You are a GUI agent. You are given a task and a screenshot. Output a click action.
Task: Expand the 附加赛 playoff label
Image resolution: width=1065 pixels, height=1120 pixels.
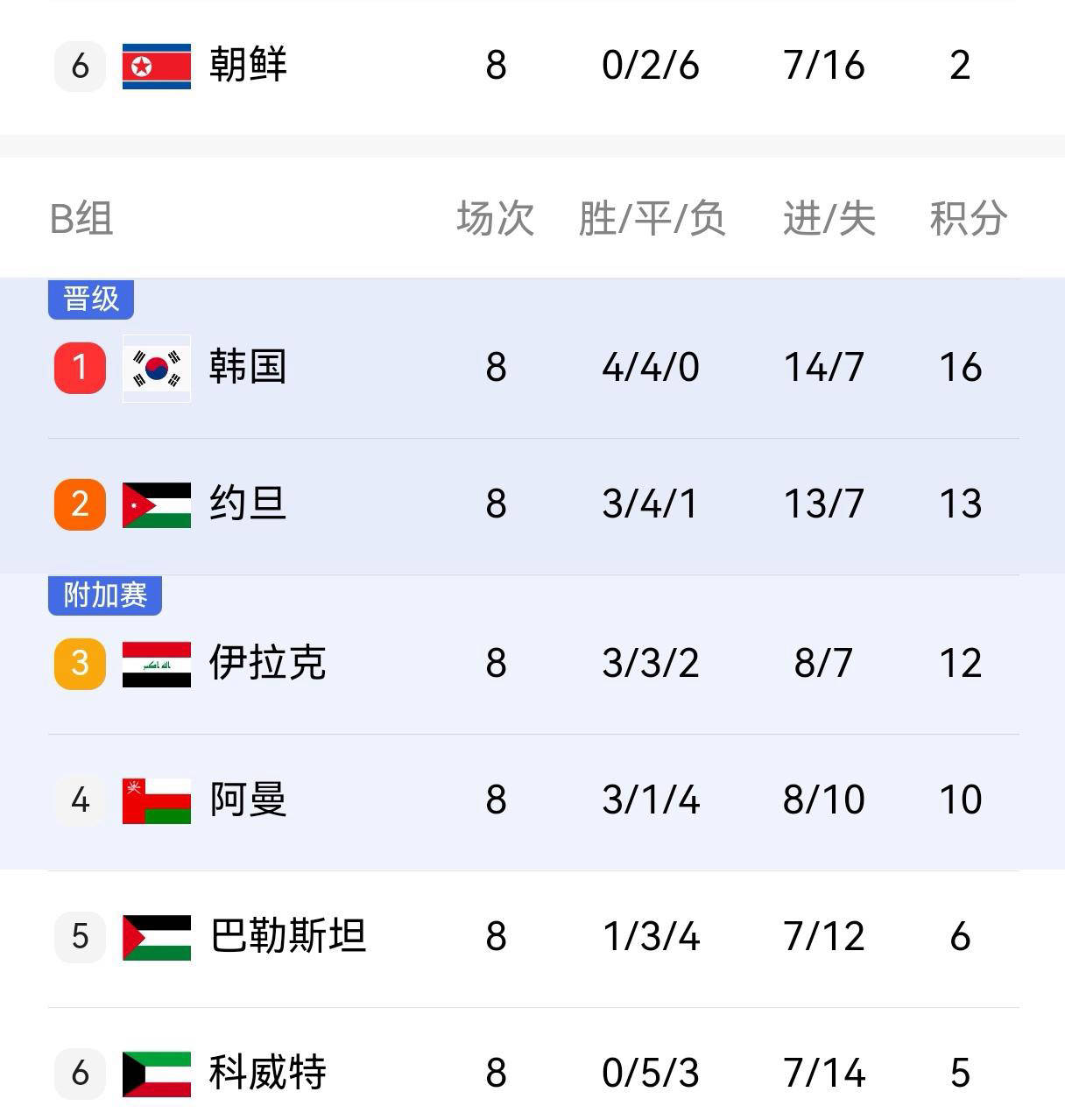105,596
